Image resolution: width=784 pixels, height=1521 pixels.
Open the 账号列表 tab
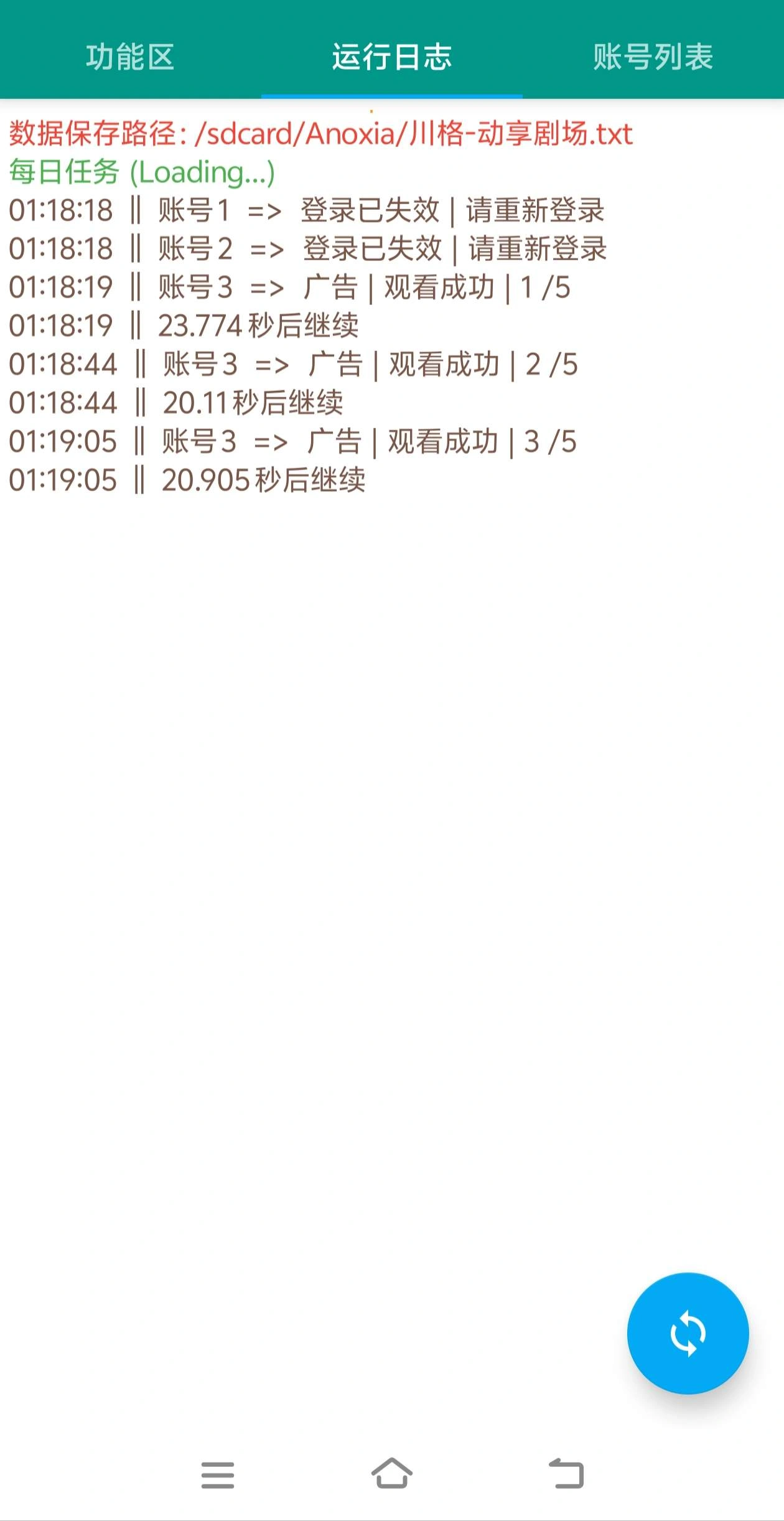click(653, 57)
